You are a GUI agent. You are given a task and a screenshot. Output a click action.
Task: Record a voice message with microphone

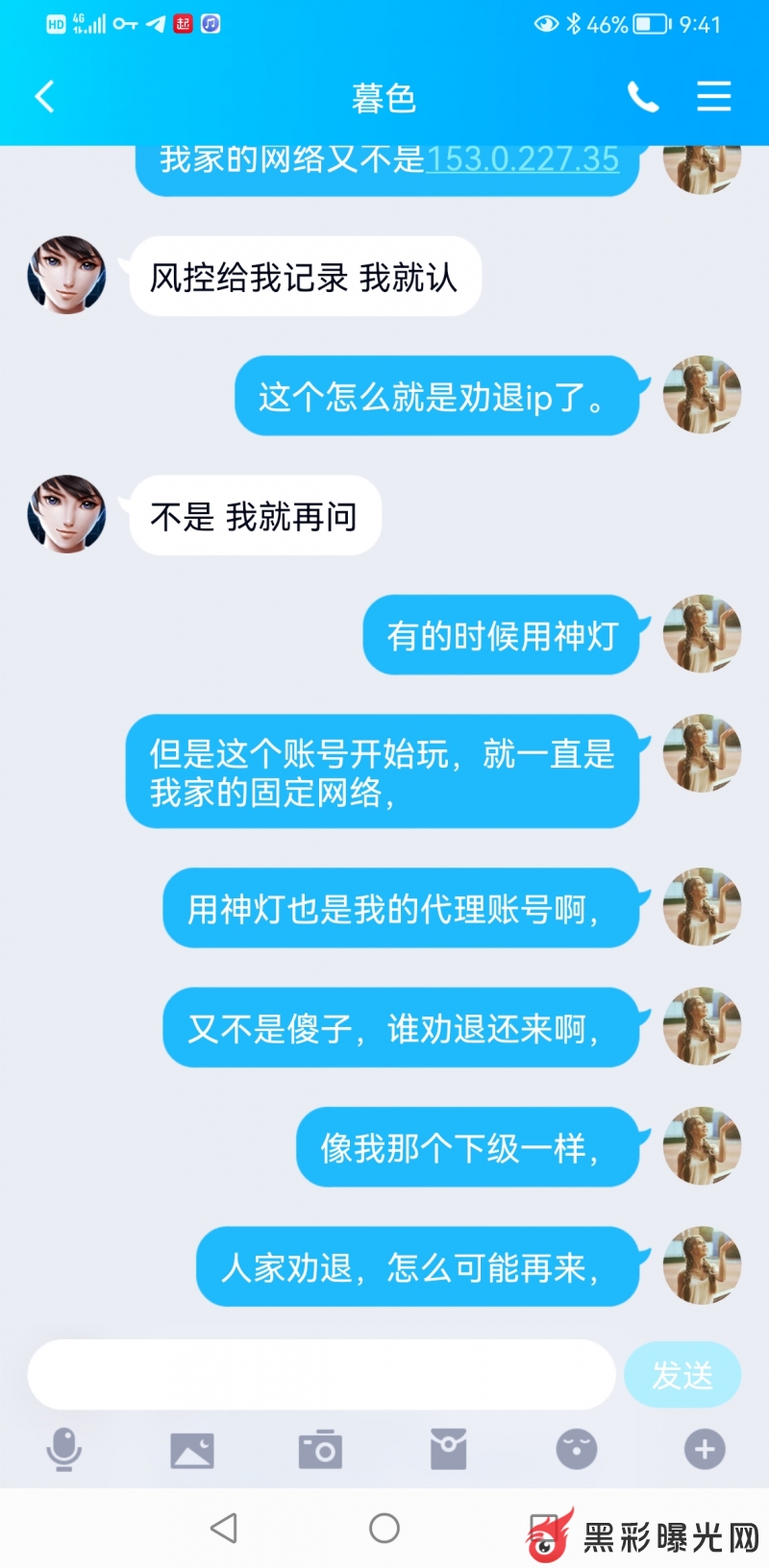(64, 1449)
